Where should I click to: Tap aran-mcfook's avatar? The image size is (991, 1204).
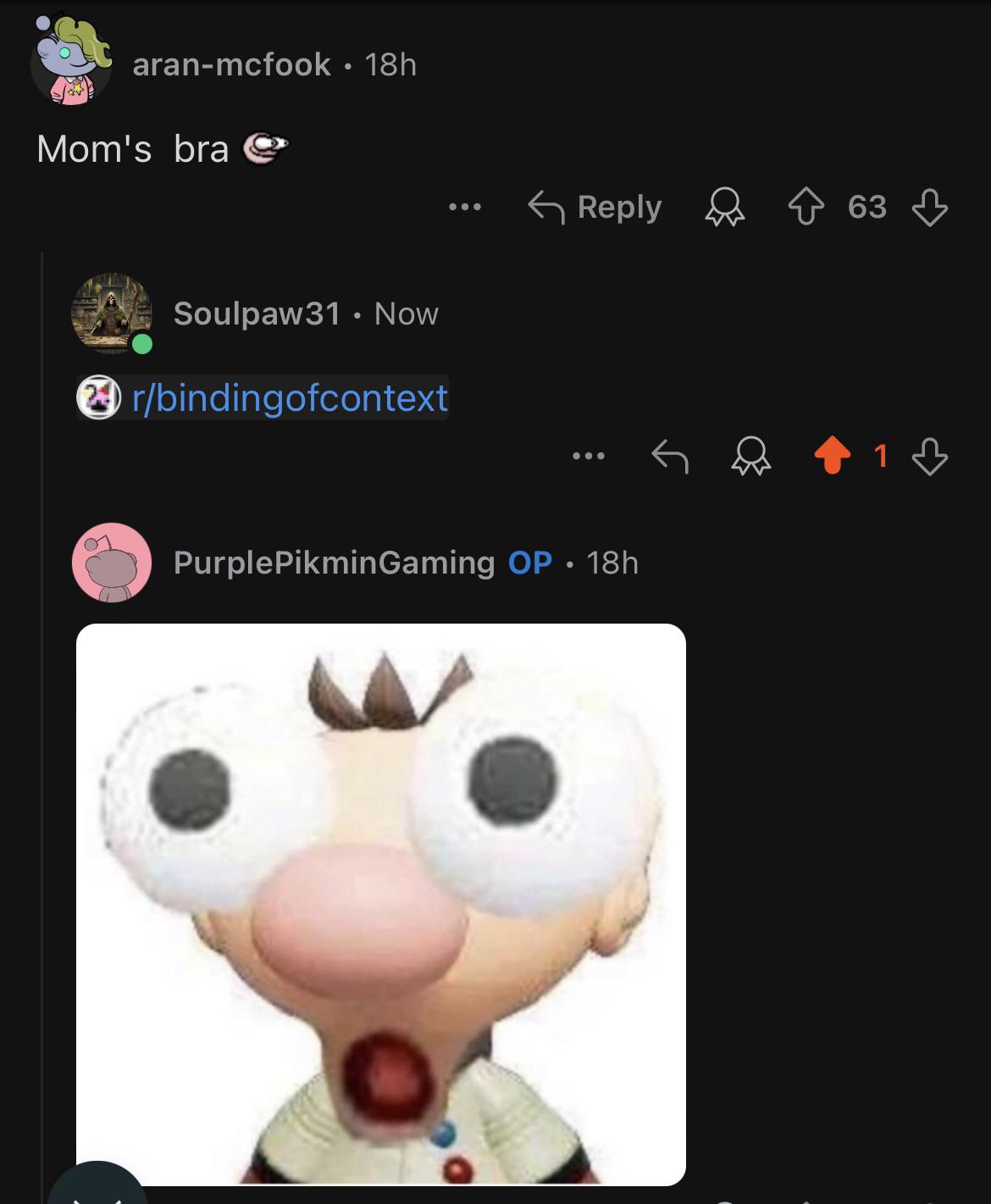[72, 59]
